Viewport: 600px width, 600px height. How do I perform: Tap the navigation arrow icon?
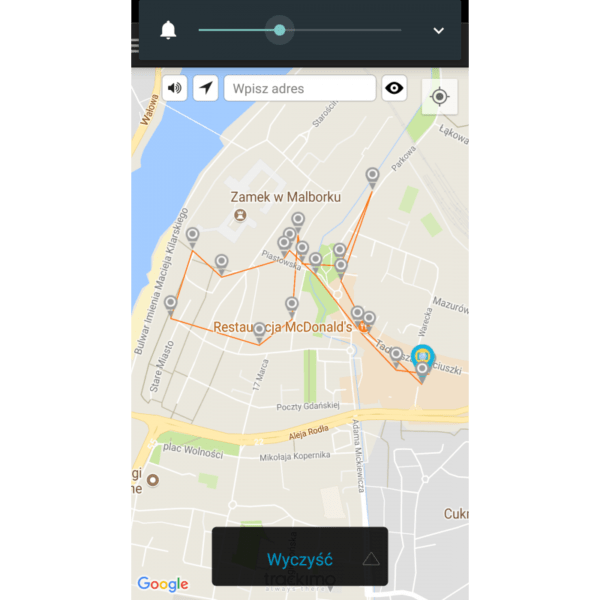point(206,88)
